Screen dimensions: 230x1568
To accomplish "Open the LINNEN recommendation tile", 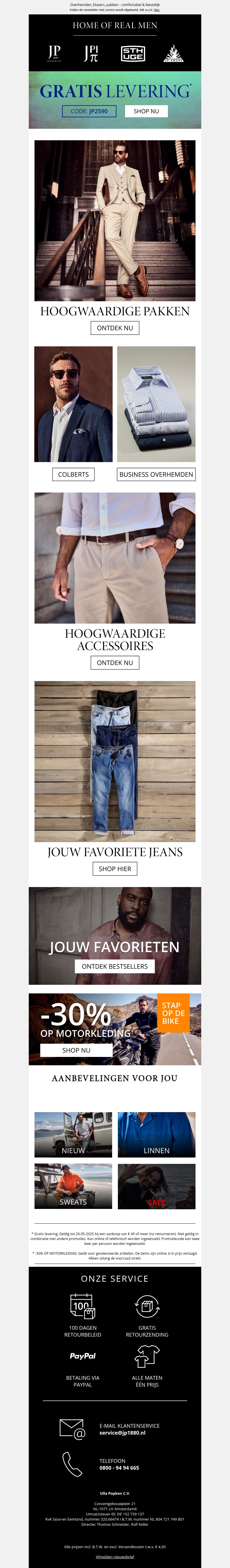I will [x=156, y=1135].
